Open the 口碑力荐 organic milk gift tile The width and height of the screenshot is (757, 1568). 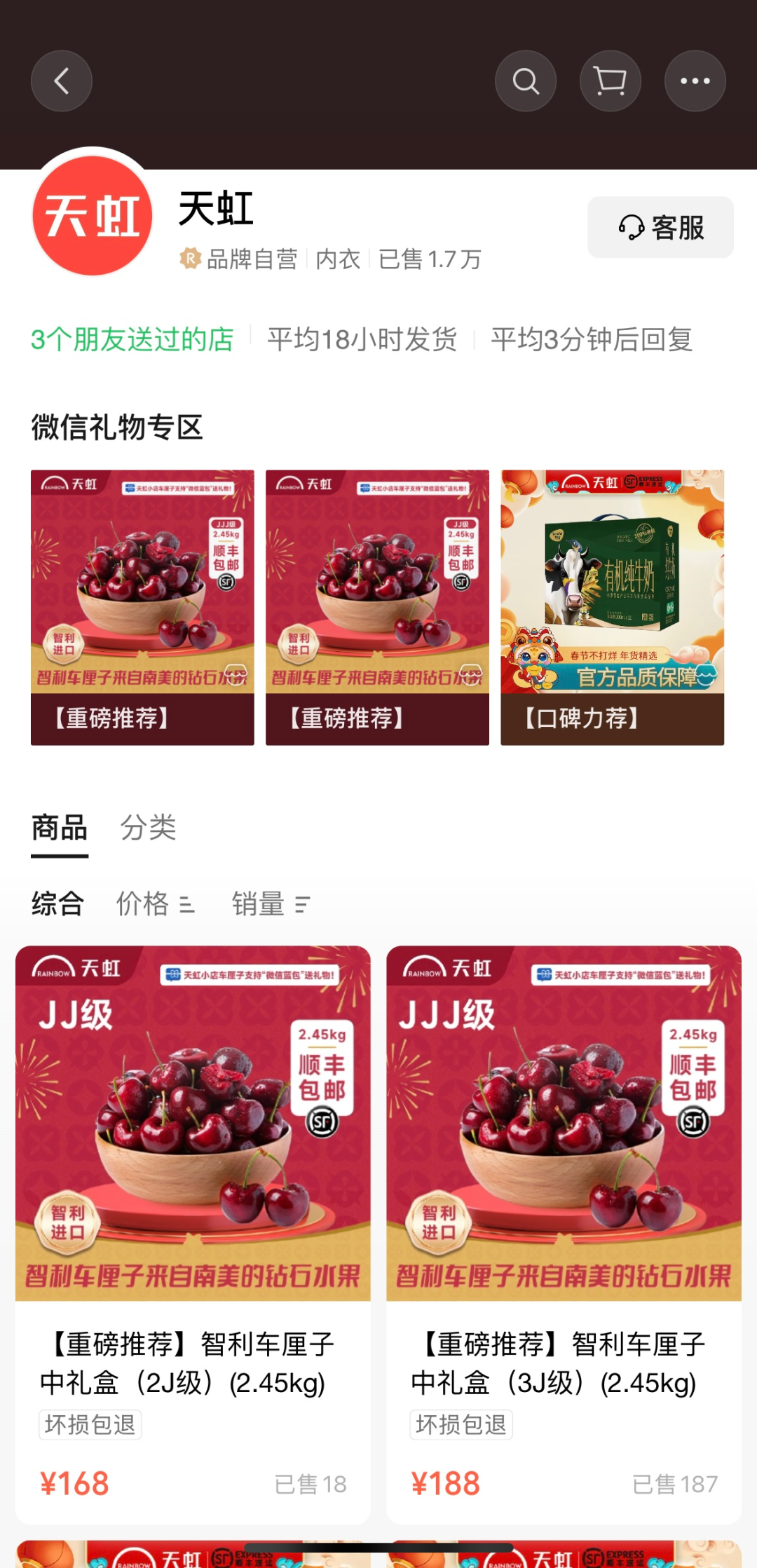point(612,607)
